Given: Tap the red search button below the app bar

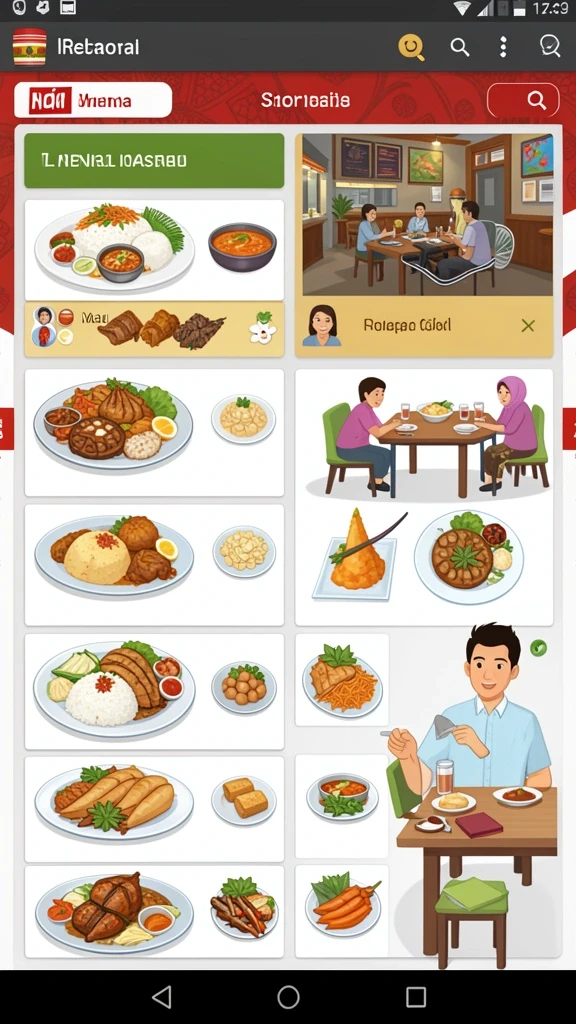Looking at the screenshot, I should tap(523, 100).
